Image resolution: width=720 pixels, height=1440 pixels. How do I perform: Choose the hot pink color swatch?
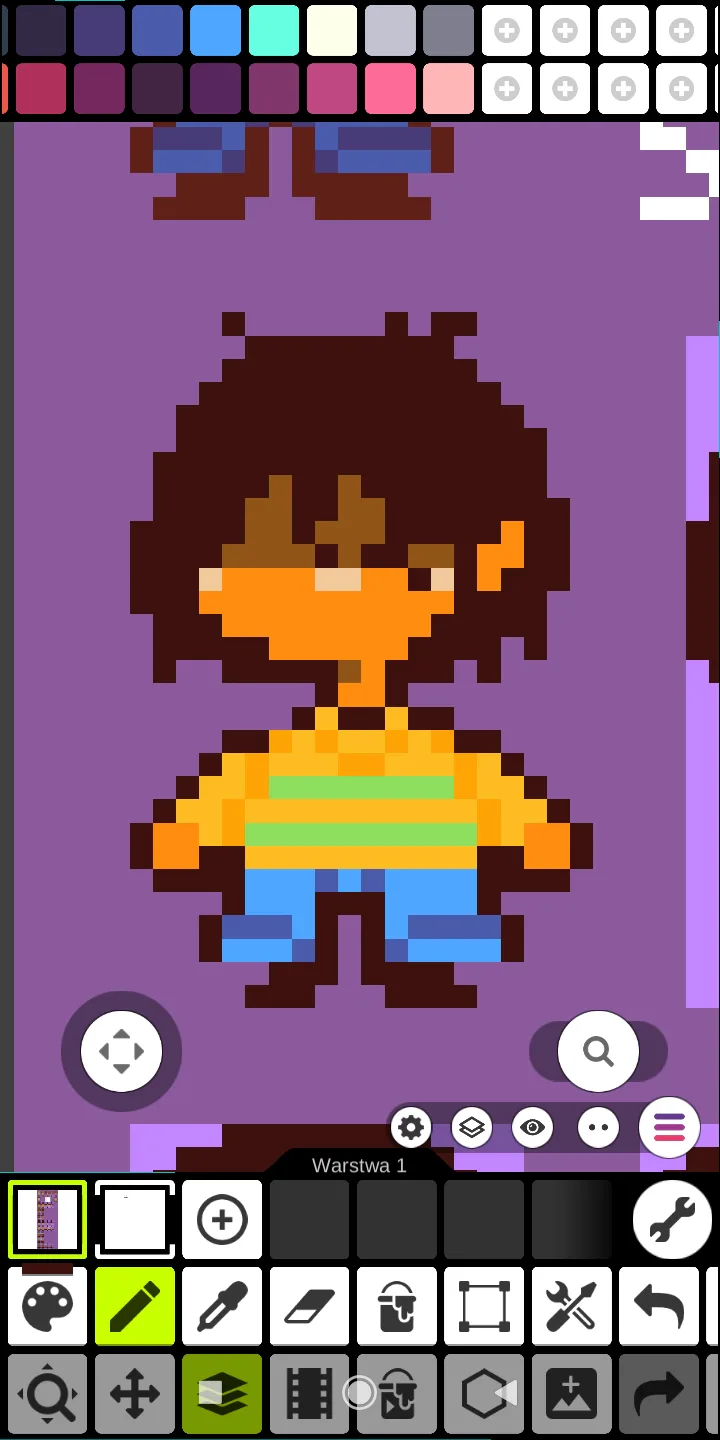click(390, 88)
